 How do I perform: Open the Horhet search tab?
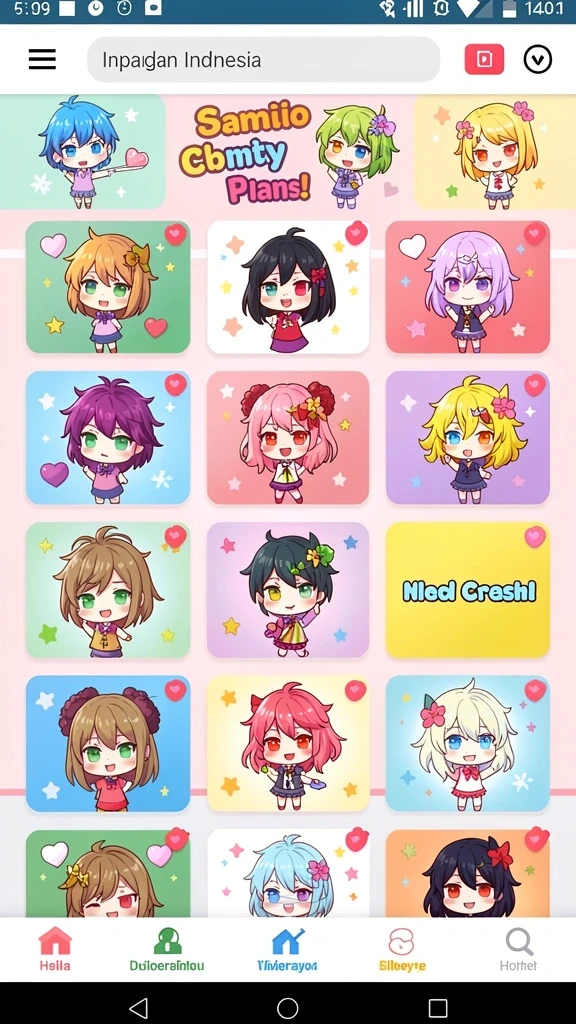519,949
